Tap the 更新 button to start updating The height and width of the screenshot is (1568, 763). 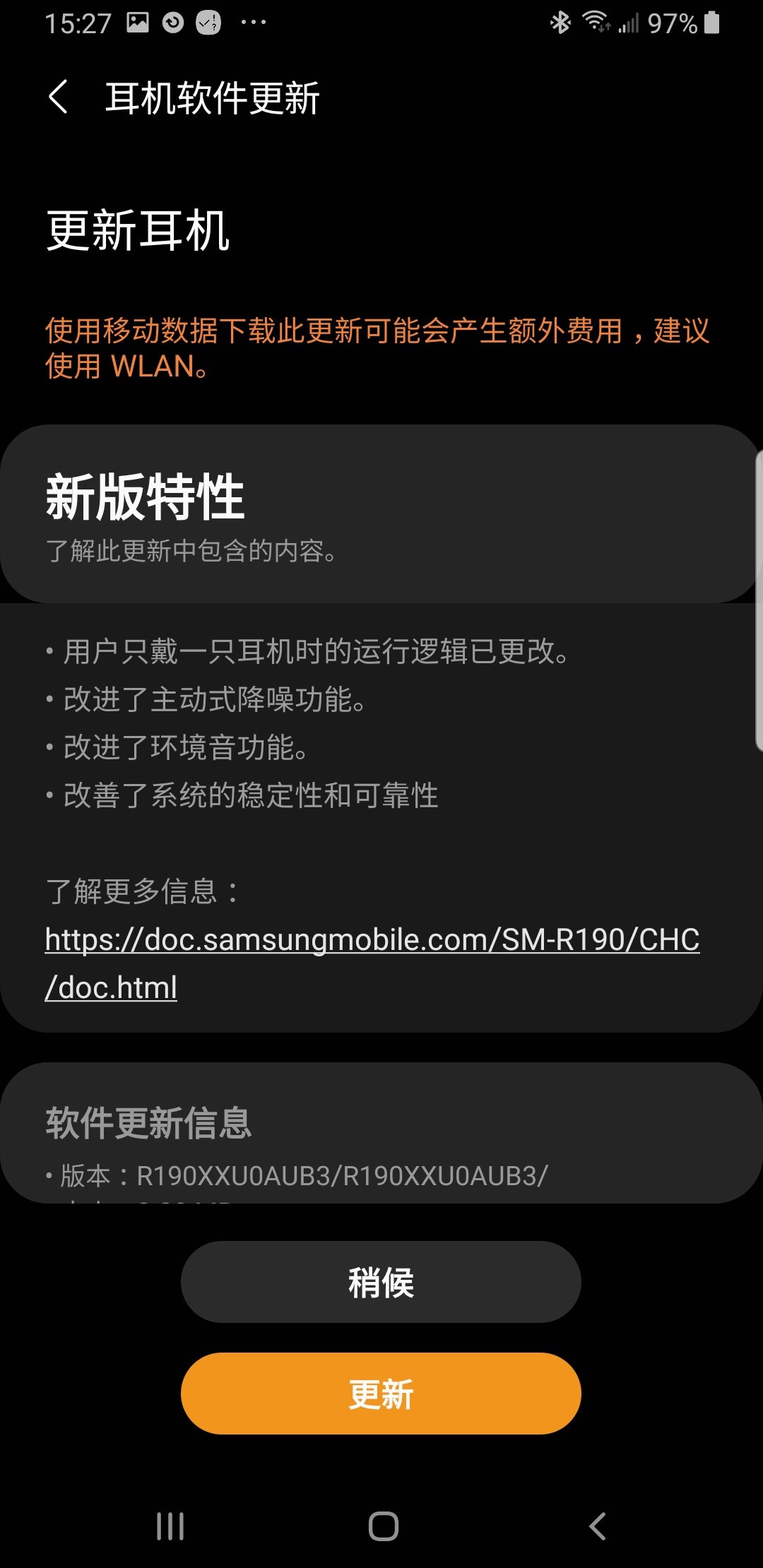click(381, 1393)
